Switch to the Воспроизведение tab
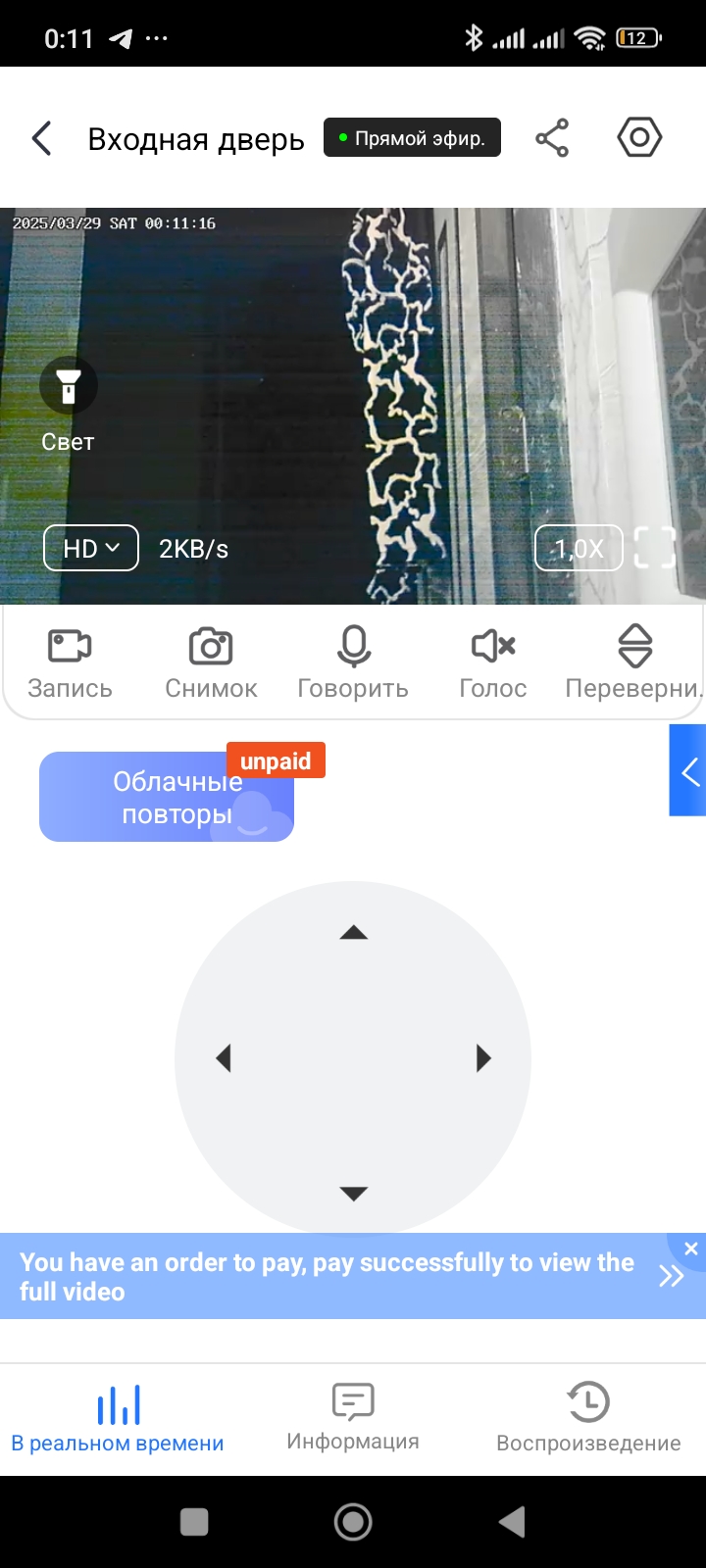 click(x=588, y=1417)
